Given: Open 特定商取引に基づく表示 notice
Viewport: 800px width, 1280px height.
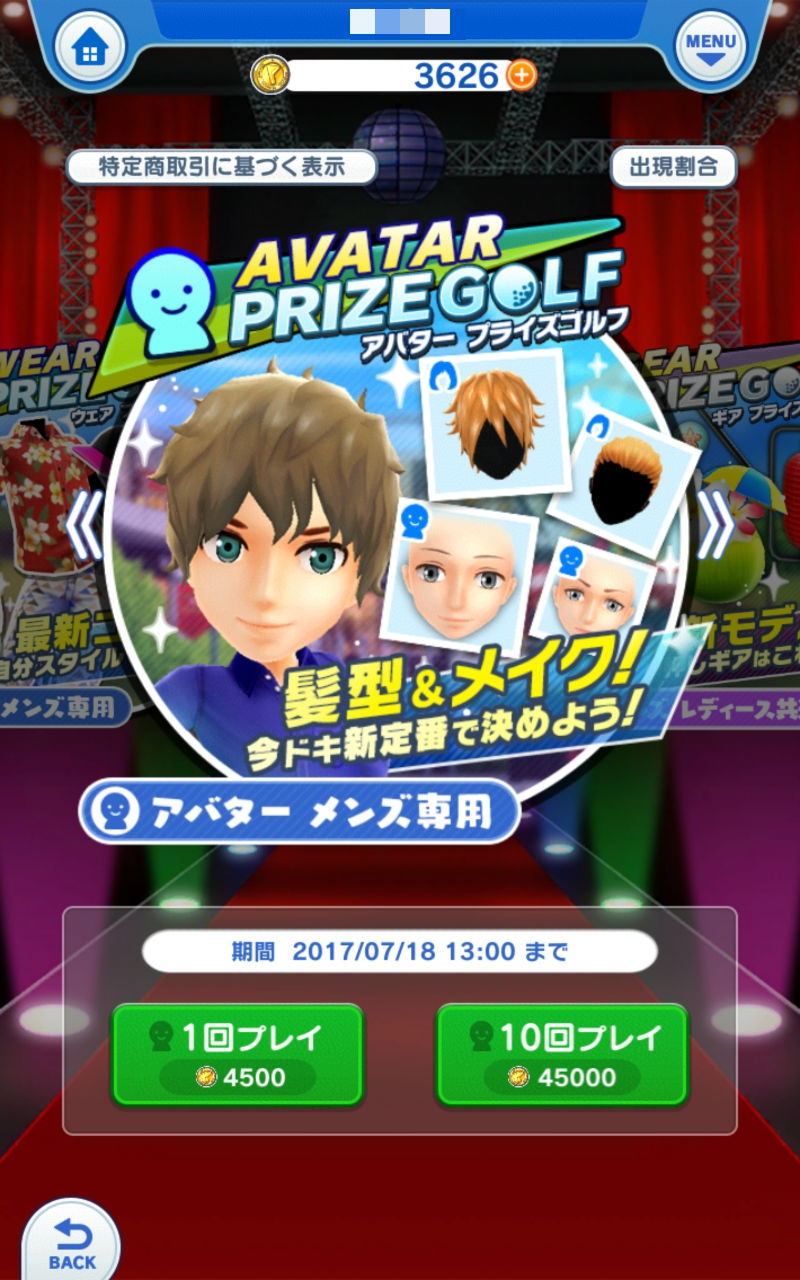Looking at the screenshot, I should 222,167.
